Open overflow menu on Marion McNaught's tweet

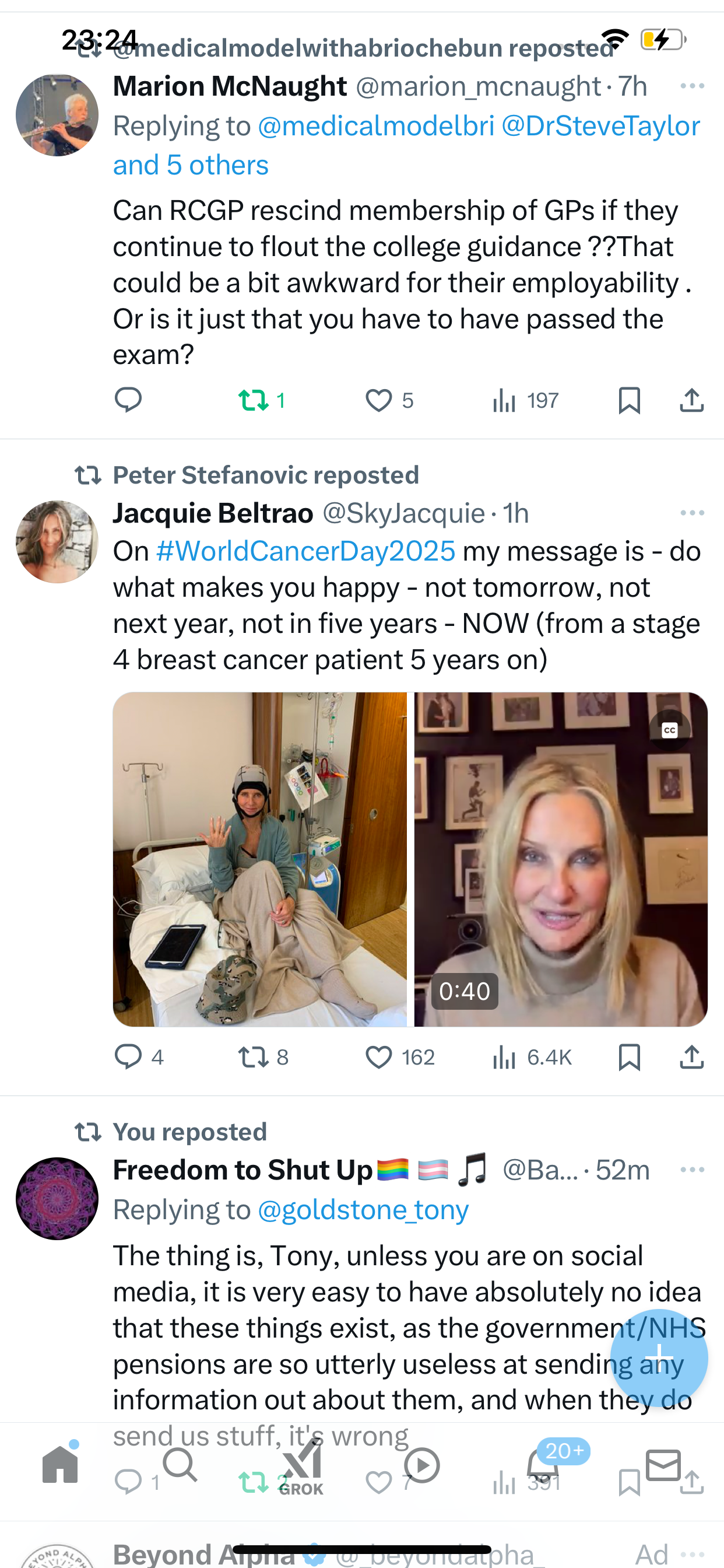[x=693, y=86]
